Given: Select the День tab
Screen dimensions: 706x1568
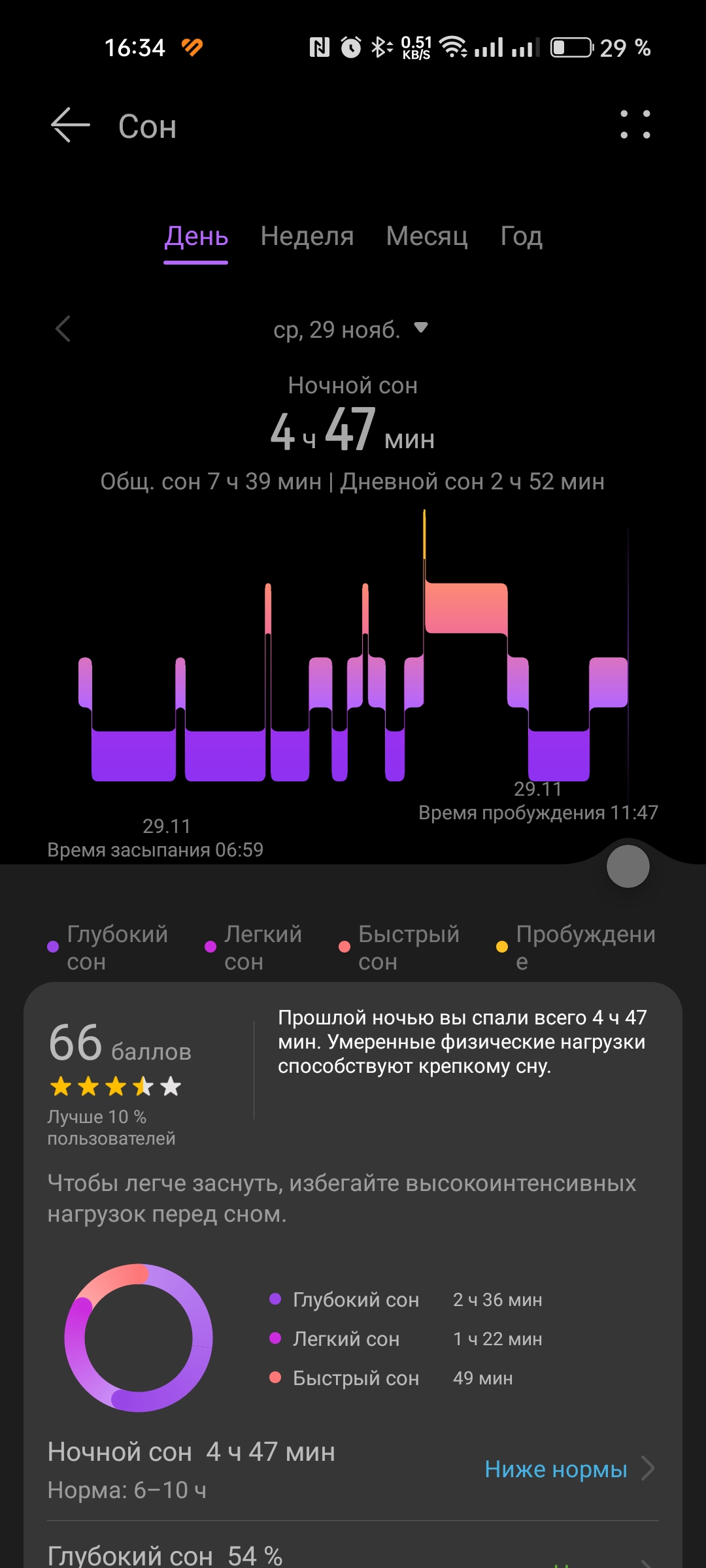Looking at the screenshot, I should [x=196, y=237].
